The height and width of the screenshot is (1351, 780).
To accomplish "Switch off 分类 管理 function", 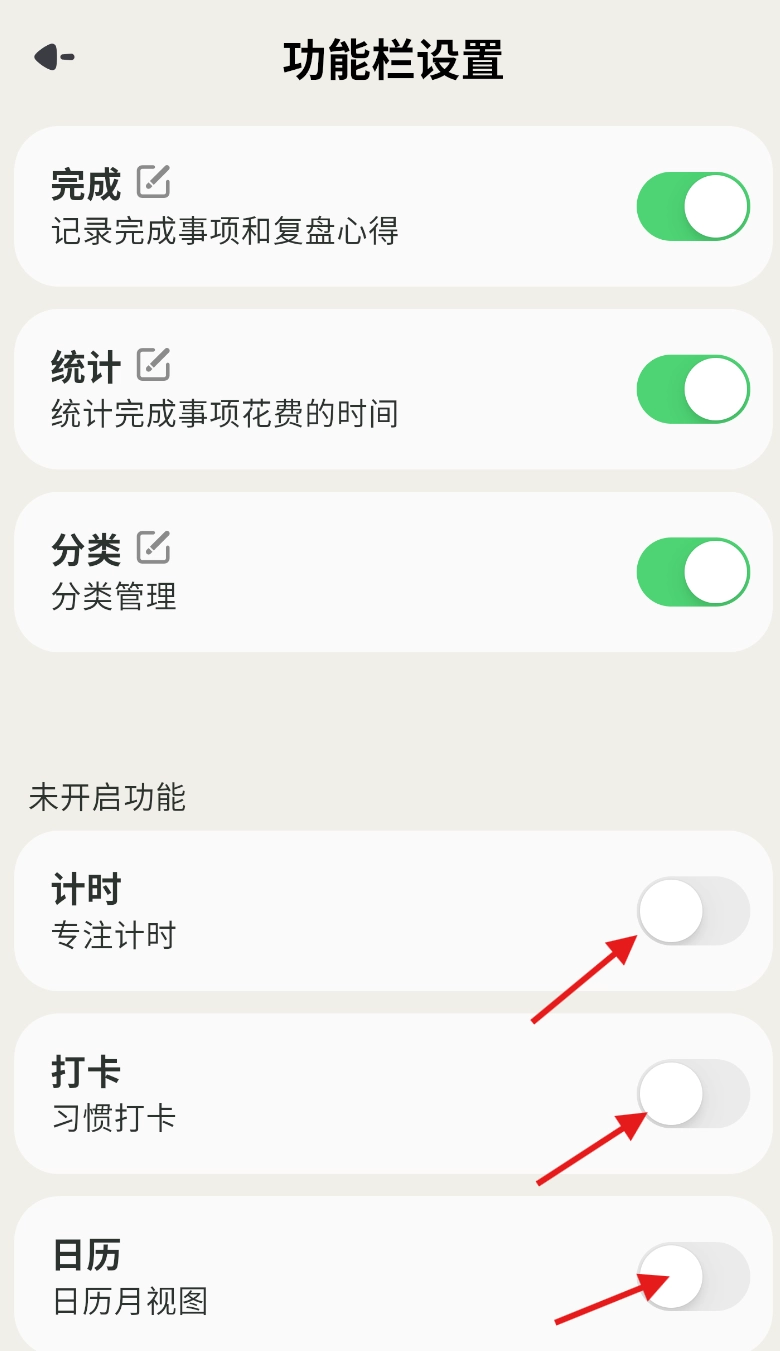I will pos(693,572).
